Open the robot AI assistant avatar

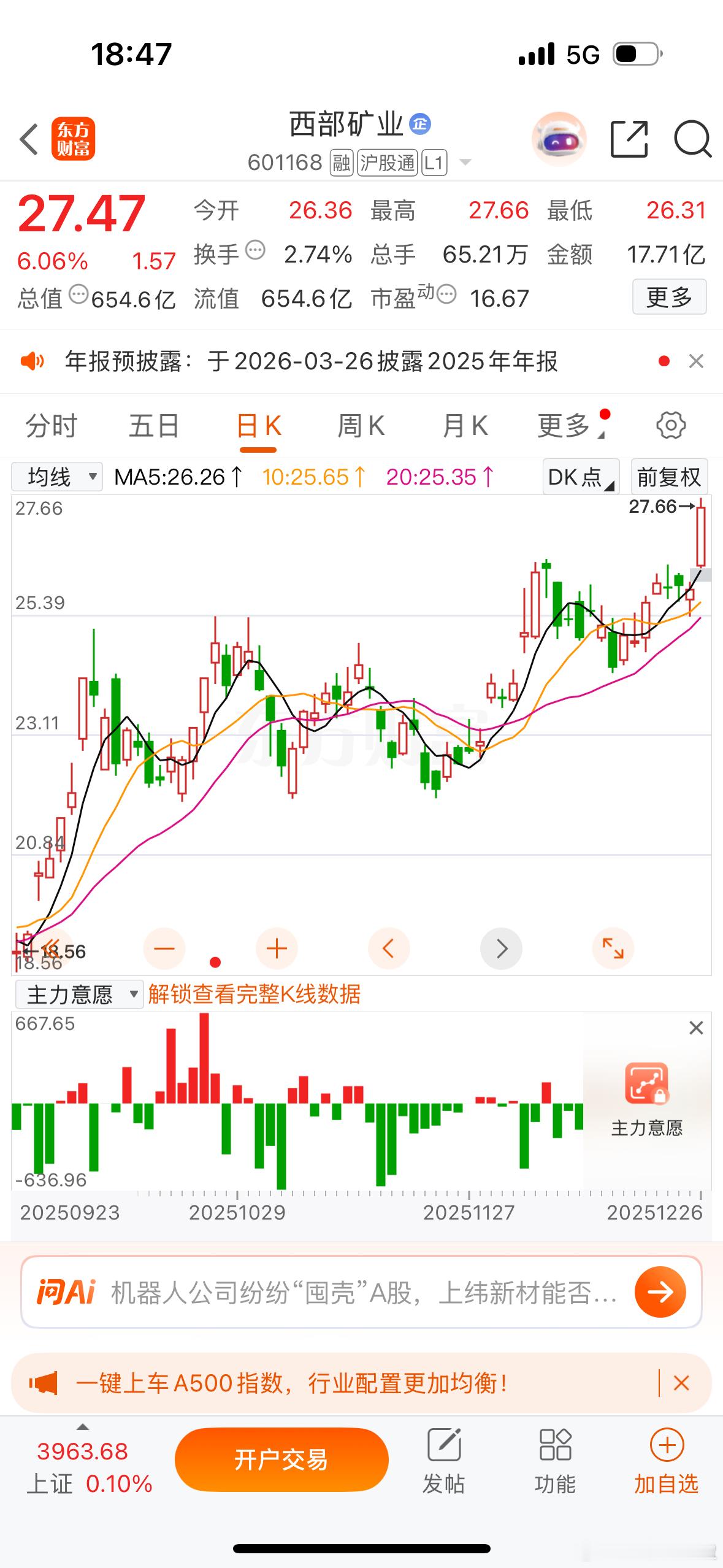coord(559,139)
